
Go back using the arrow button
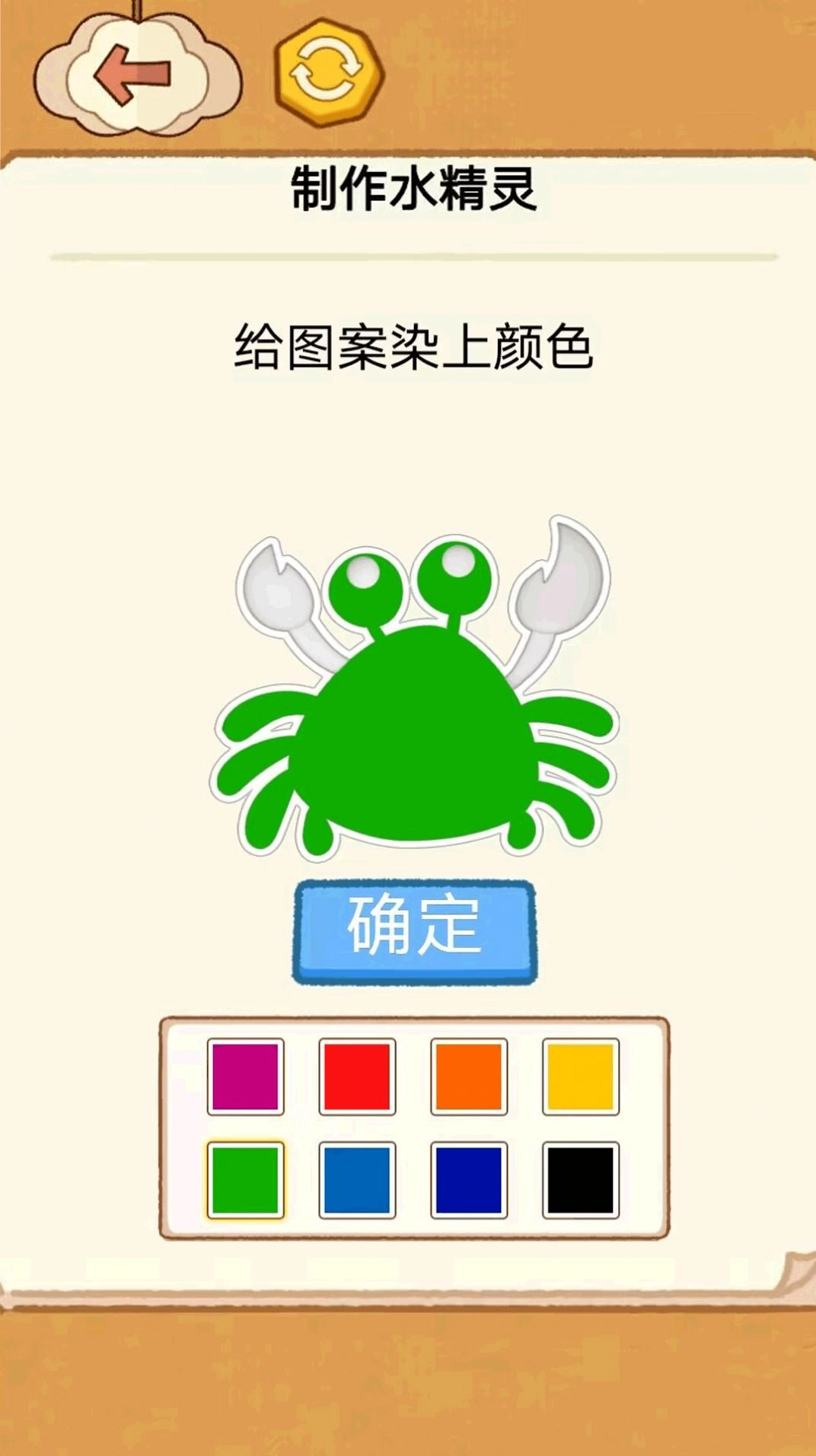pyautogui.click(x=132, y=75)
